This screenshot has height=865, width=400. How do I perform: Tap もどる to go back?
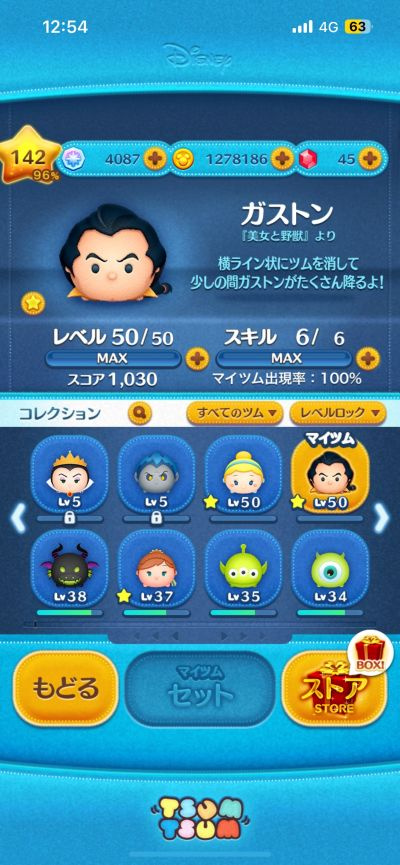pos(65,688)
